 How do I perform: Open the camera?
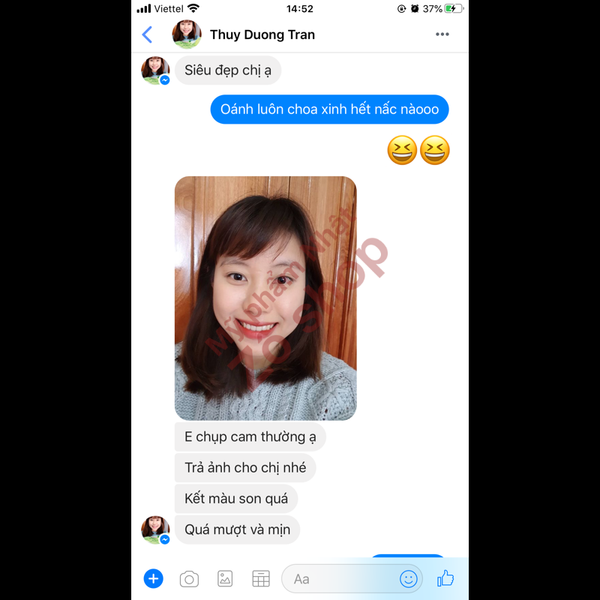[189, 578]
